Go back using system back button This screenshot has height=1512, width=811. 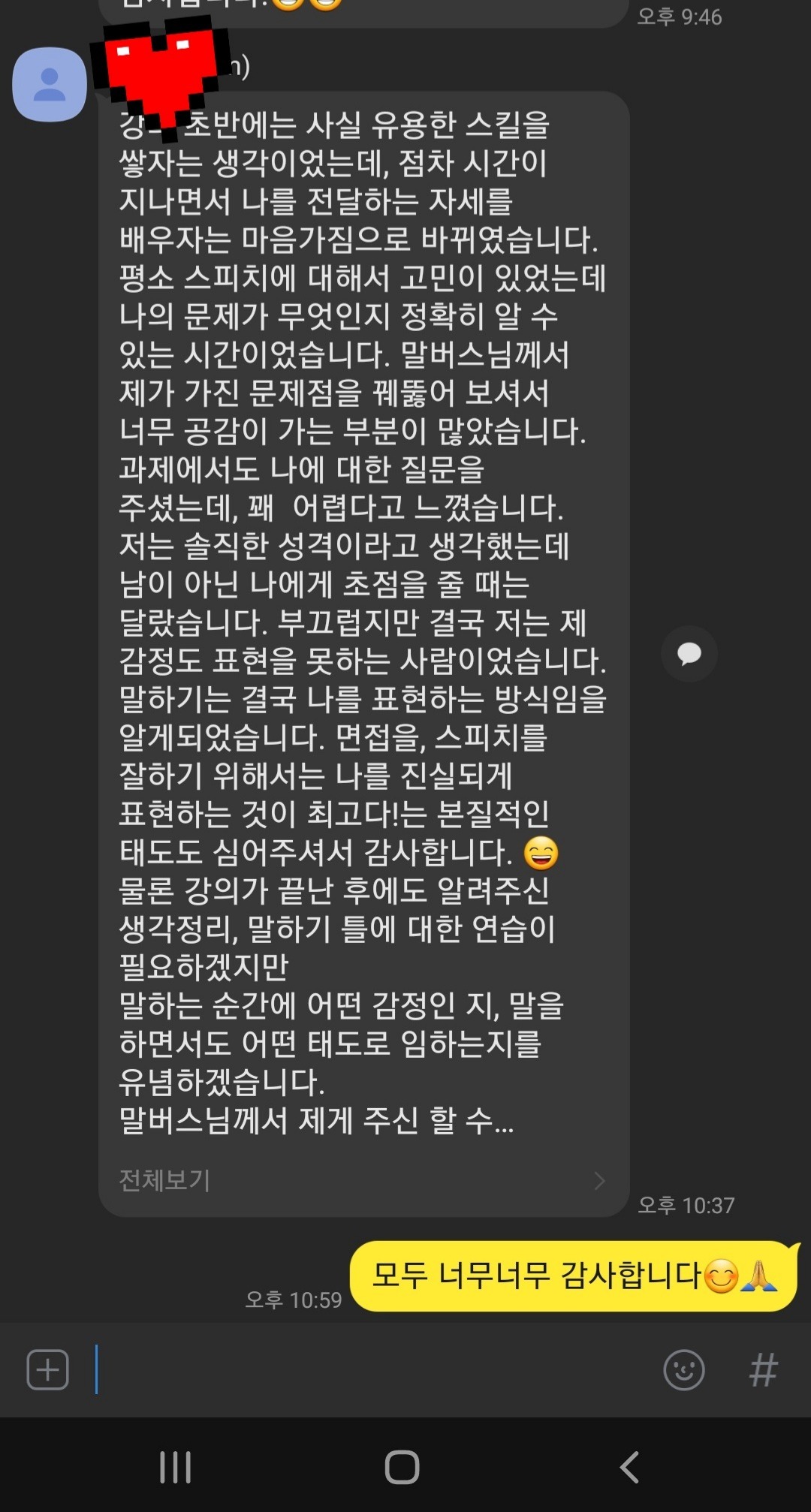(629, 1466)
